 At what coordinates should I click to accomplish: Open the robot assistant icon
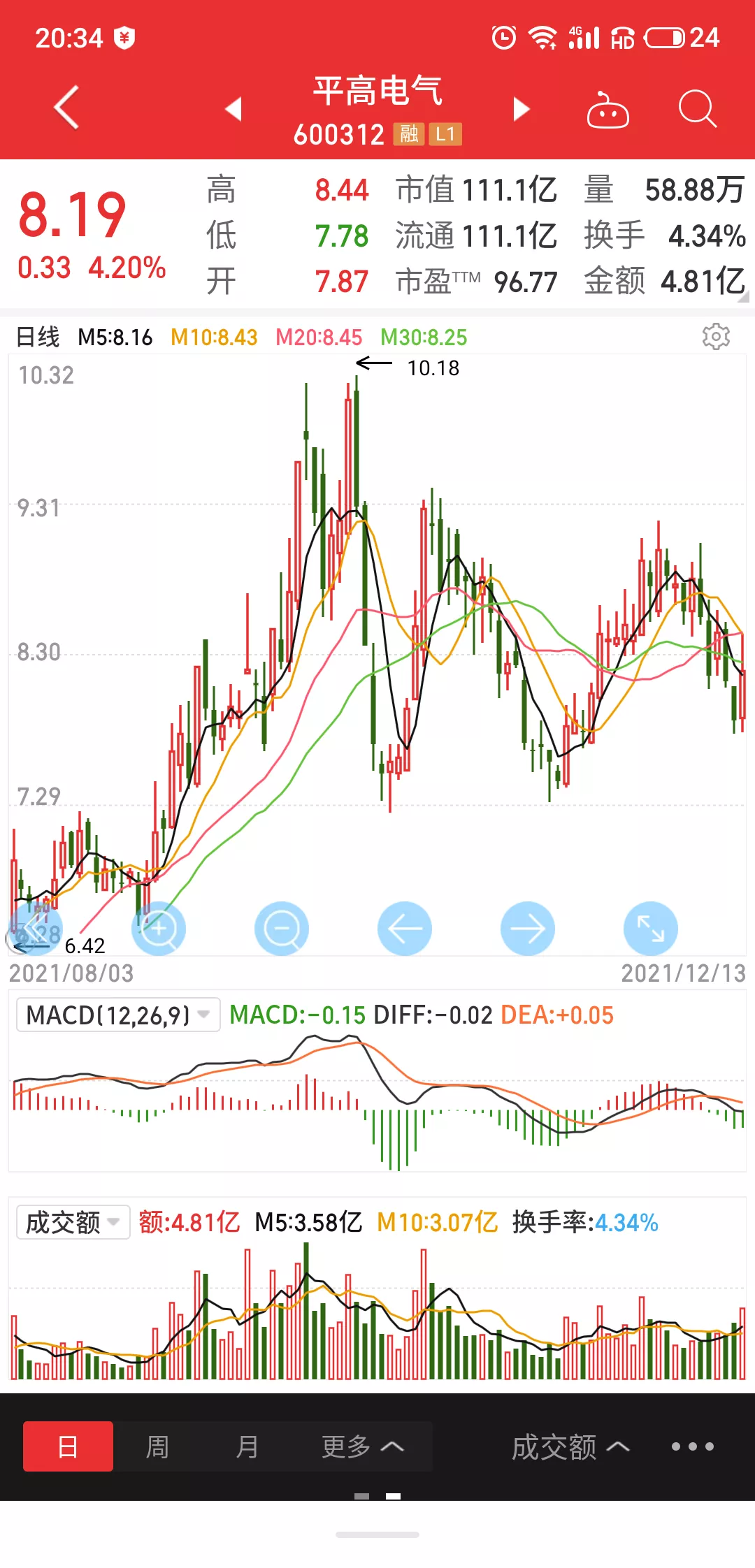coord(607,110)
